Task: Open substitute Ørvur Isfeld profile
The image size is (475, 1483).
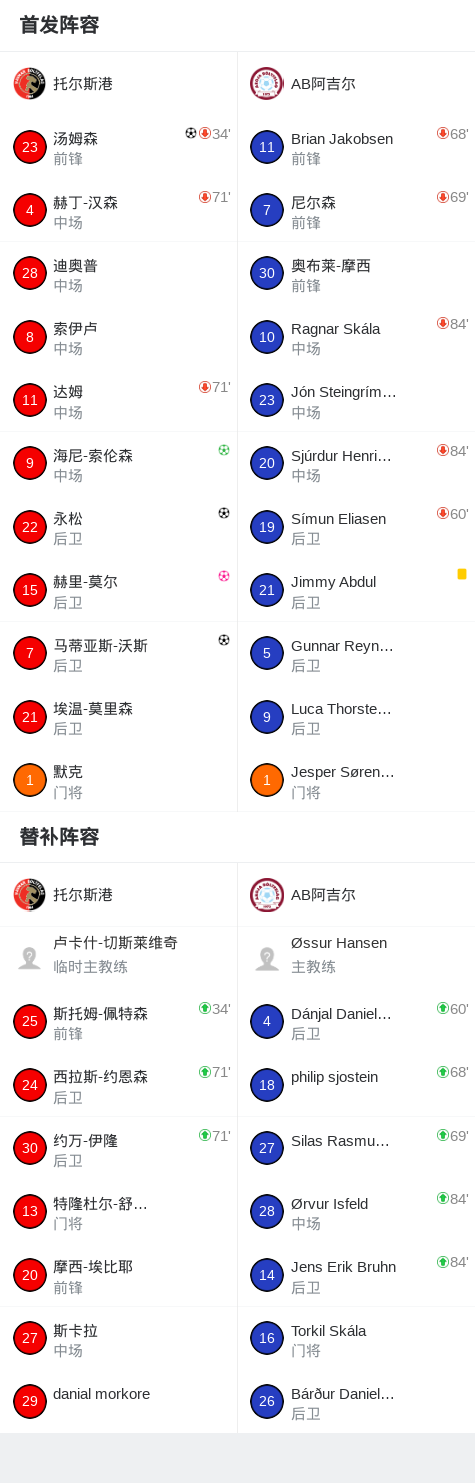Action: point(356,1212)
